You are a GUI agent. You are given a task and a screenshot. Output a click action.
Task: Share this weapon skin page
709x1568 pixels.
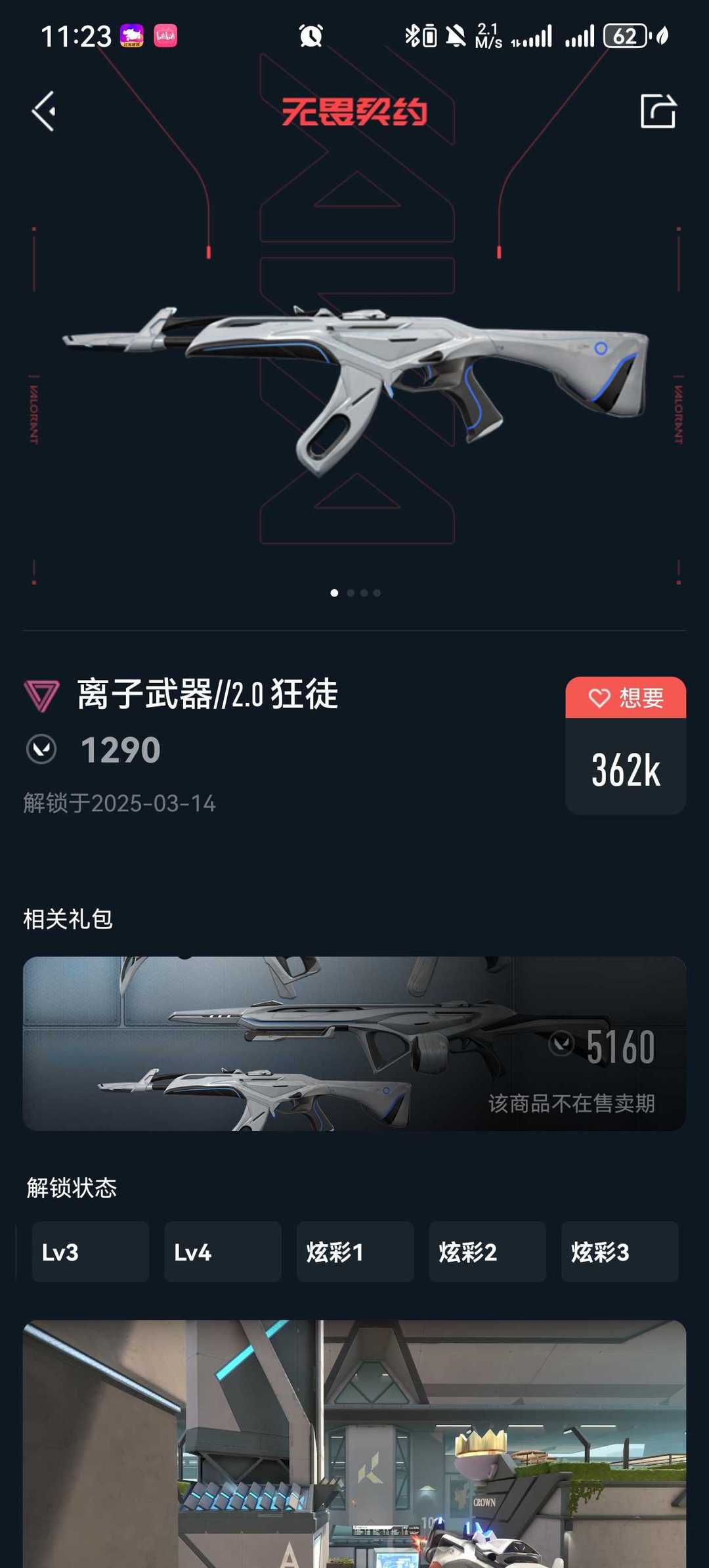658,111
